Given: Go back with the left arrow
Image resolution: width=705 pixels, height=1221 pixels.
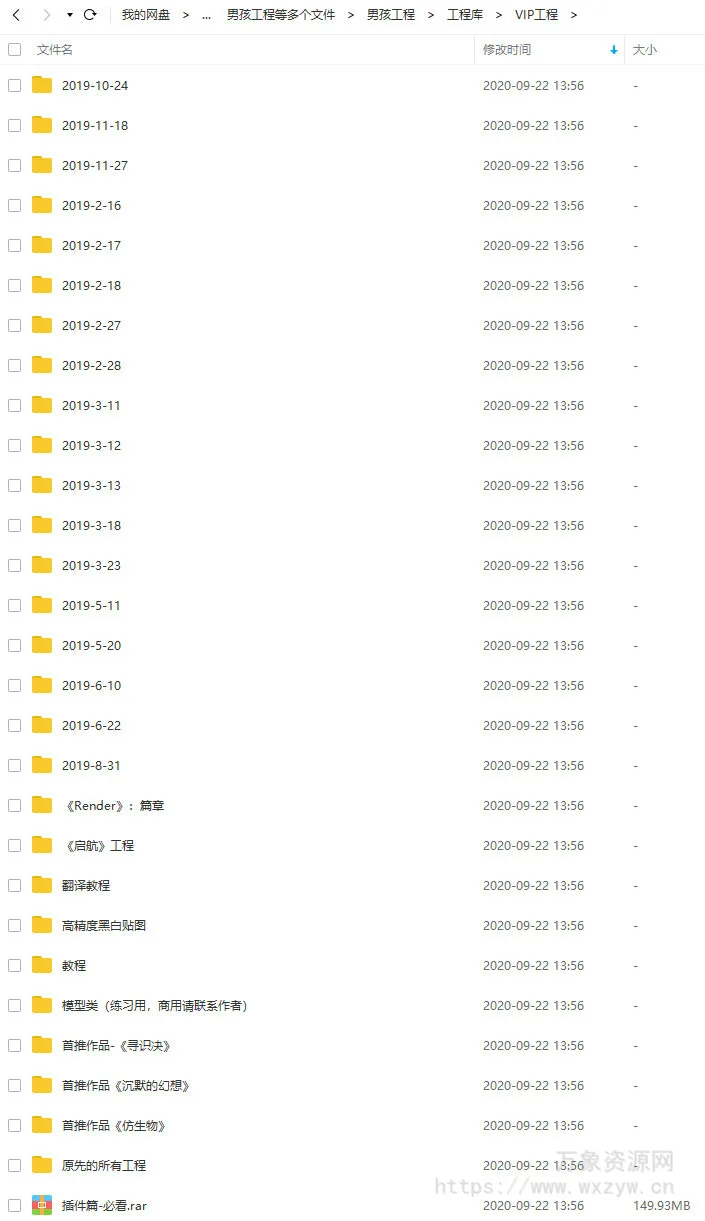Looking at the screenshot, I should click(x=16, y=15).
